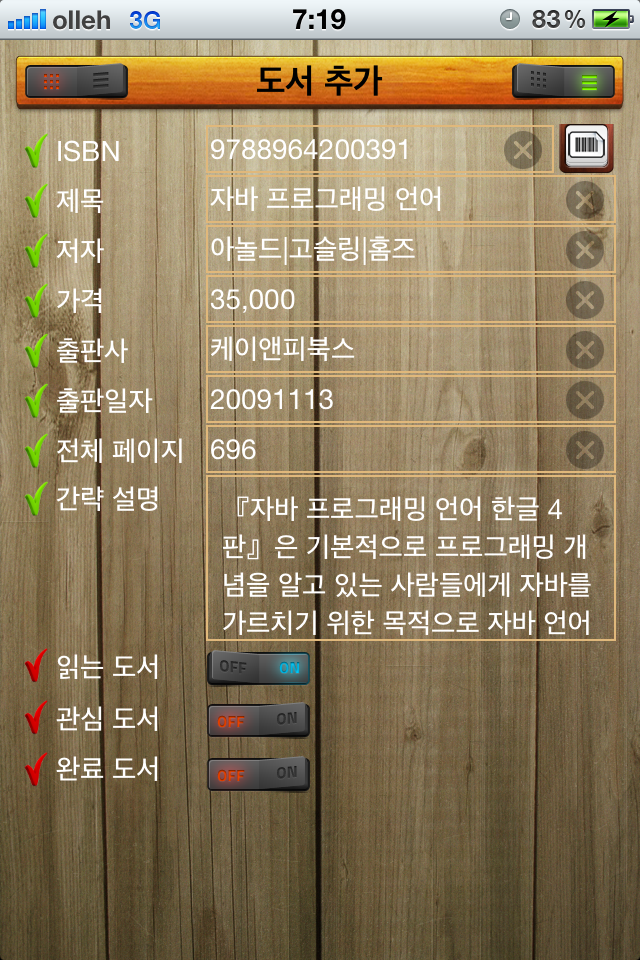Clear the 제목 title field

point(585,200)
